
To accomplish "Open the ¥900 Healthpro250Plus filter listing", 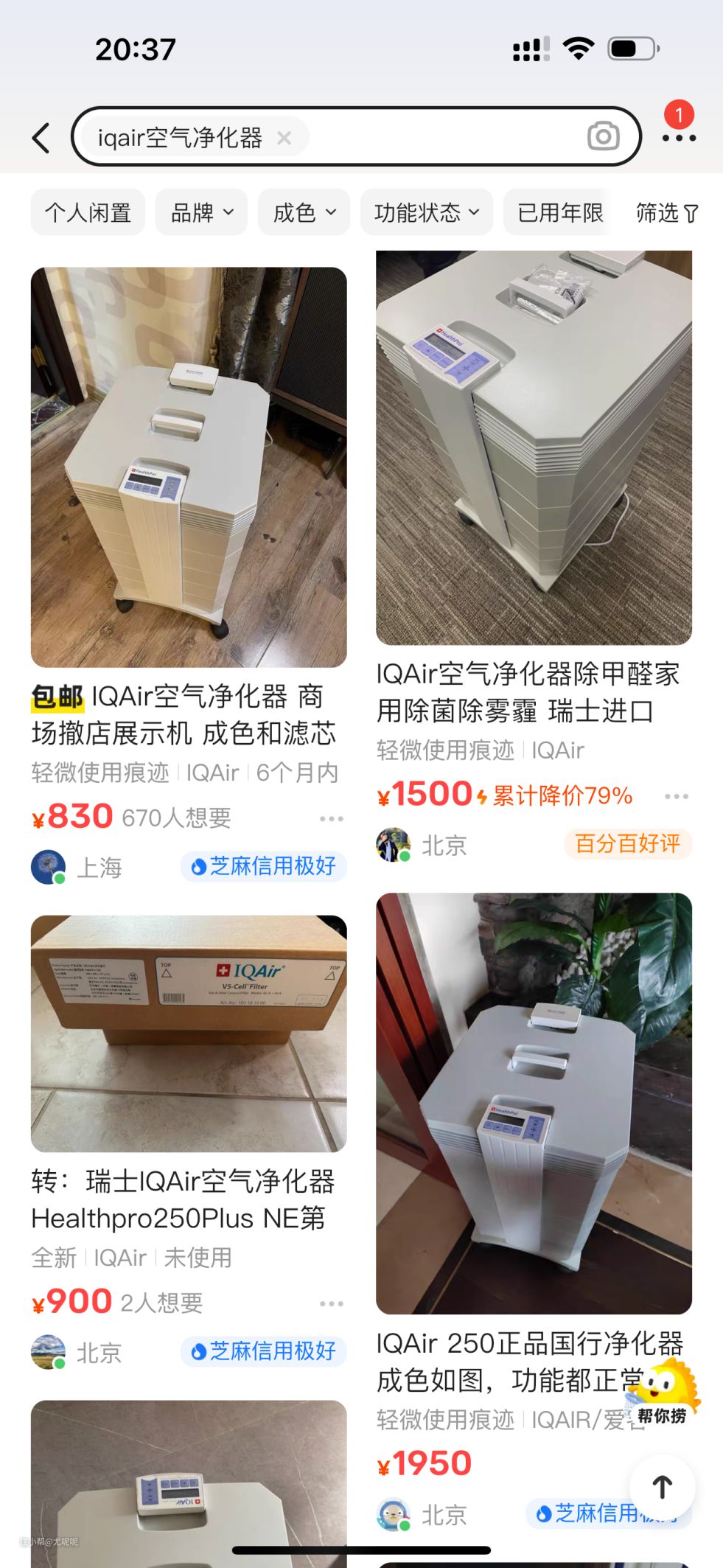I will [189, 1034].
